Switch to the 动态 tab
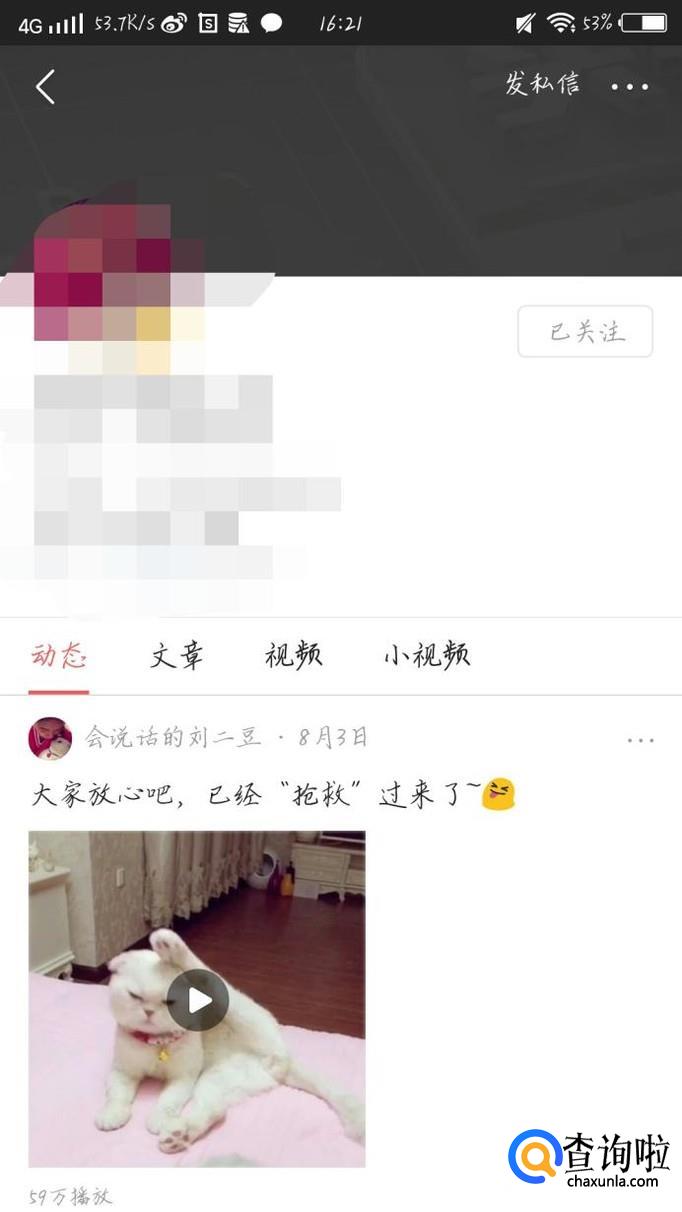This screenshot has width=682, height=1212. tap(58, 656)
